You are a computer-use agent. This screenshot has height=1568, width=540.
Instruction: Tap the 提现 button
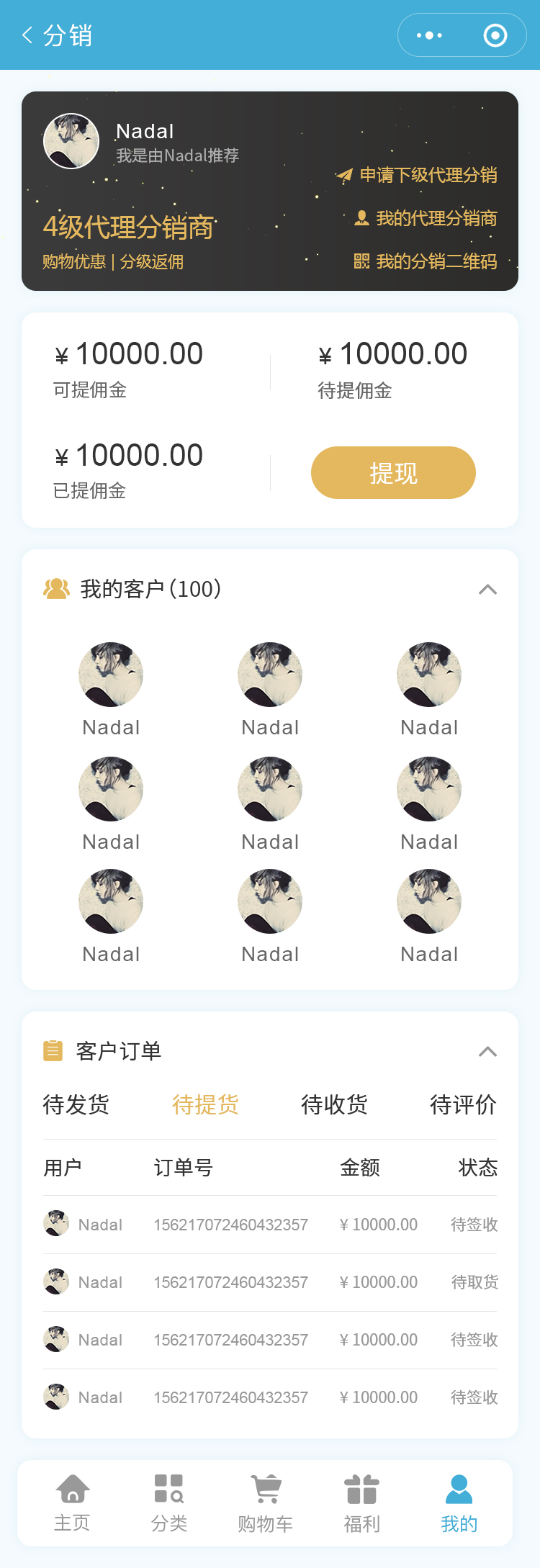[393, 472]
